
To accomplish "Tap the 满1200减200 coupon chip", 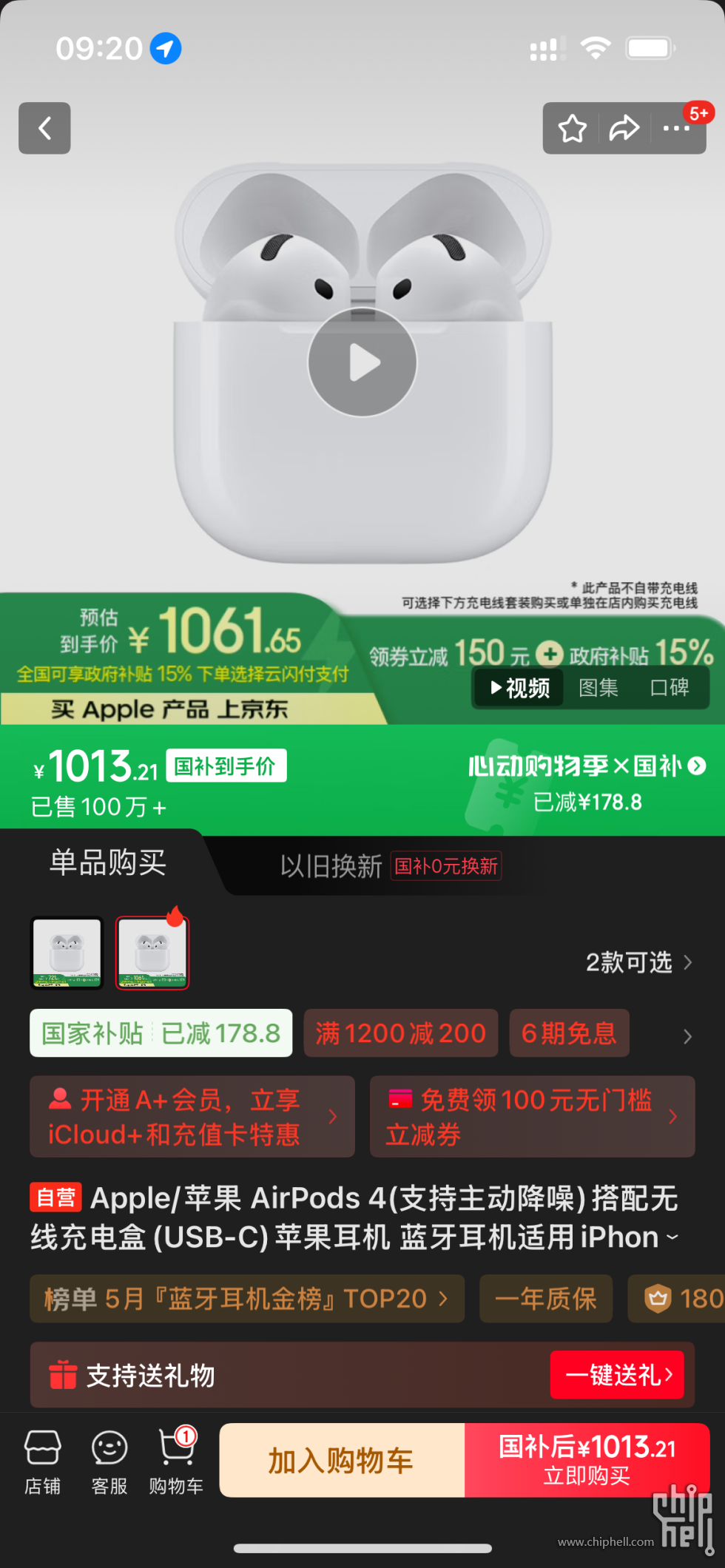I will point(400,1033).
